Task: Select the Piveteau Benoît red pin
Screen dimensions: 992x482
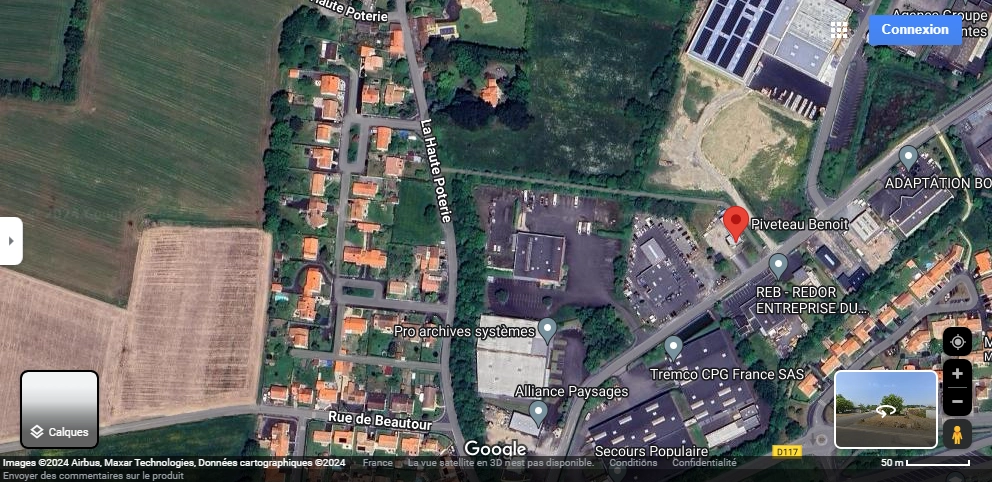Action: point(736,223)
